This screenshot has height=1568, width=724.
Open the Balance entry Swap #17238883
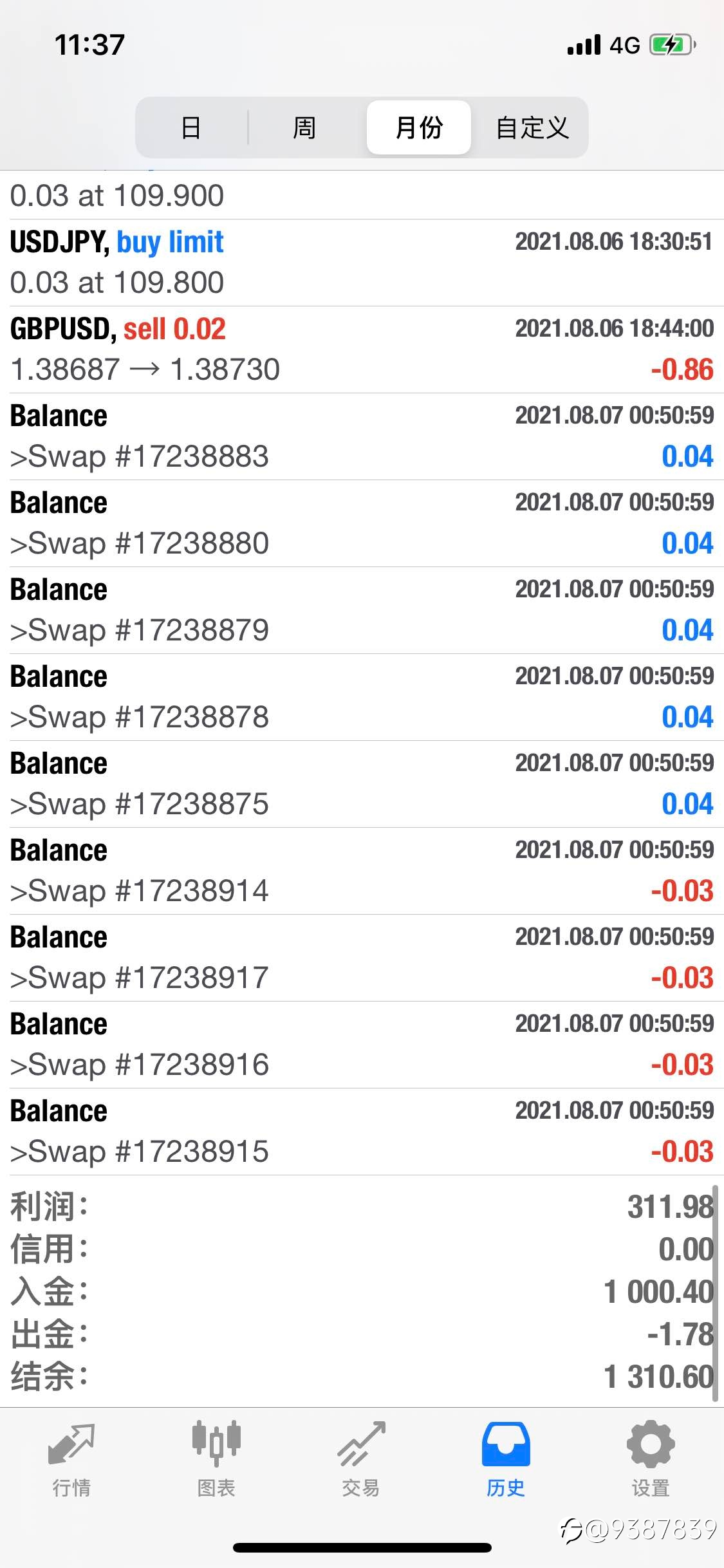pyautogui.click(x=362, y=436)
